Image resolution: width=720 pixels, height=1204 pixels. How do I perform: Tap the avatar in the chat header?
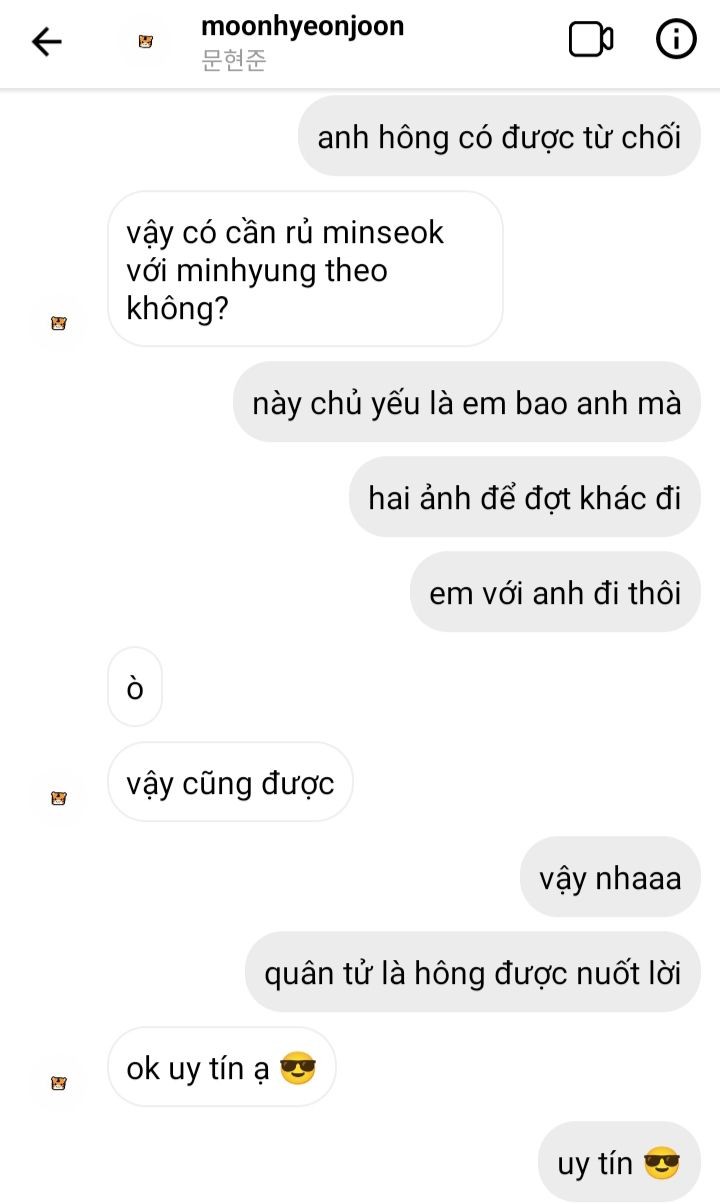(x=146, y=41)
